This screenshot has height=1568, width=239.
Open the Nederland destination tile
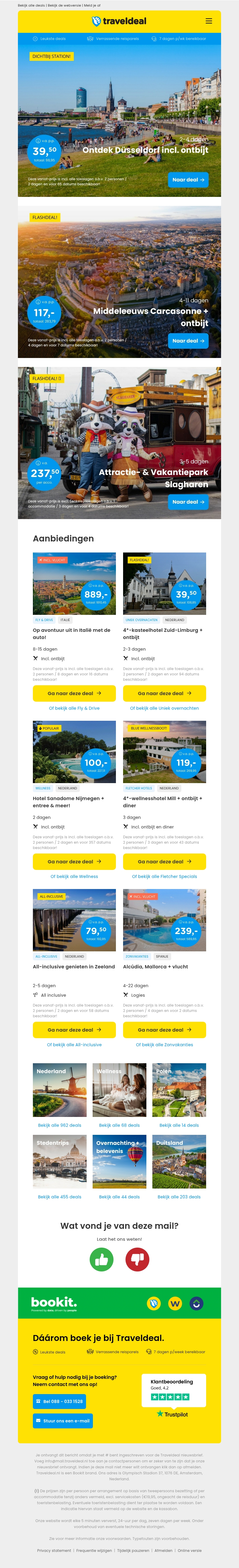coord(60,1089)
